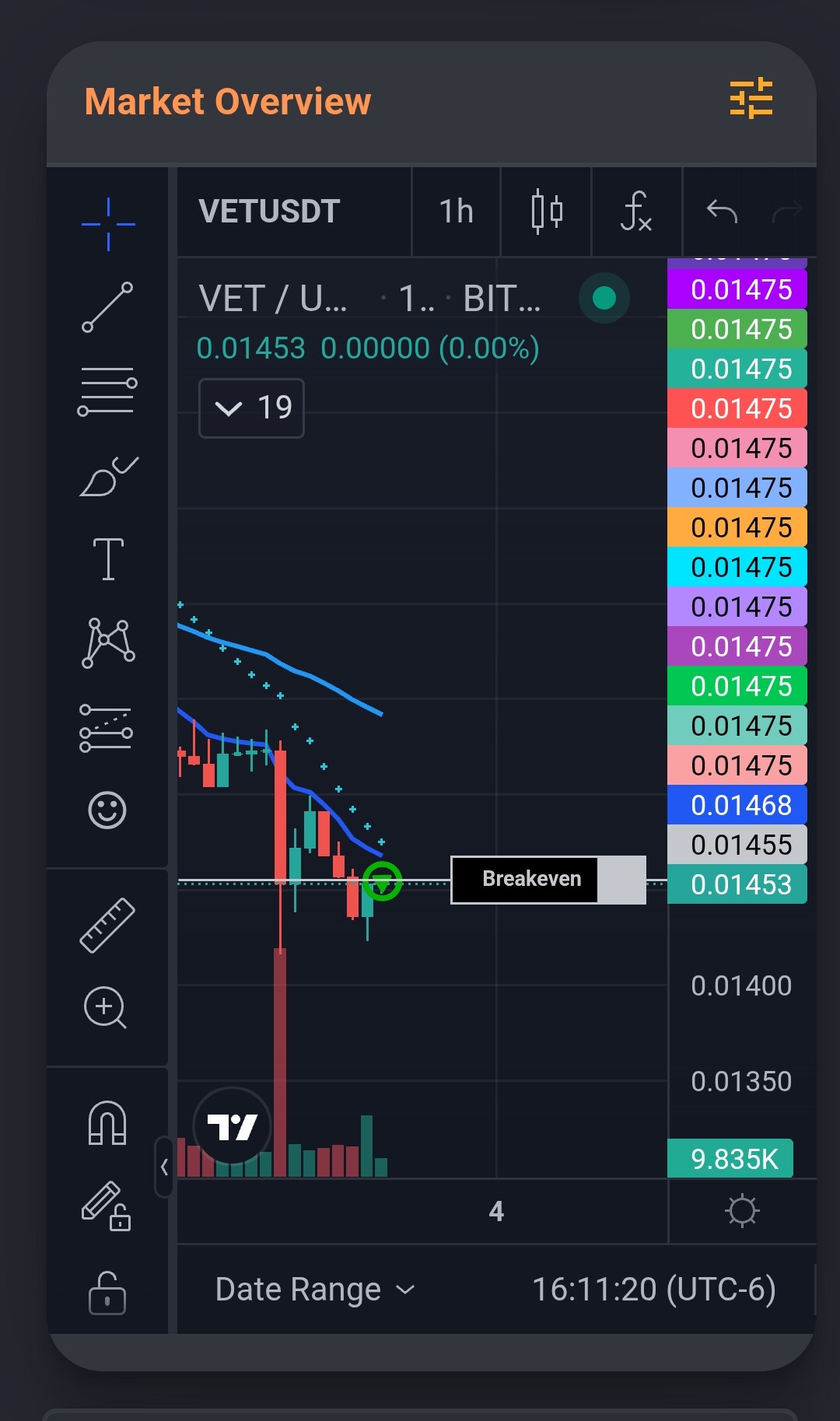Lock all drawing tools

coord(107,1293)
